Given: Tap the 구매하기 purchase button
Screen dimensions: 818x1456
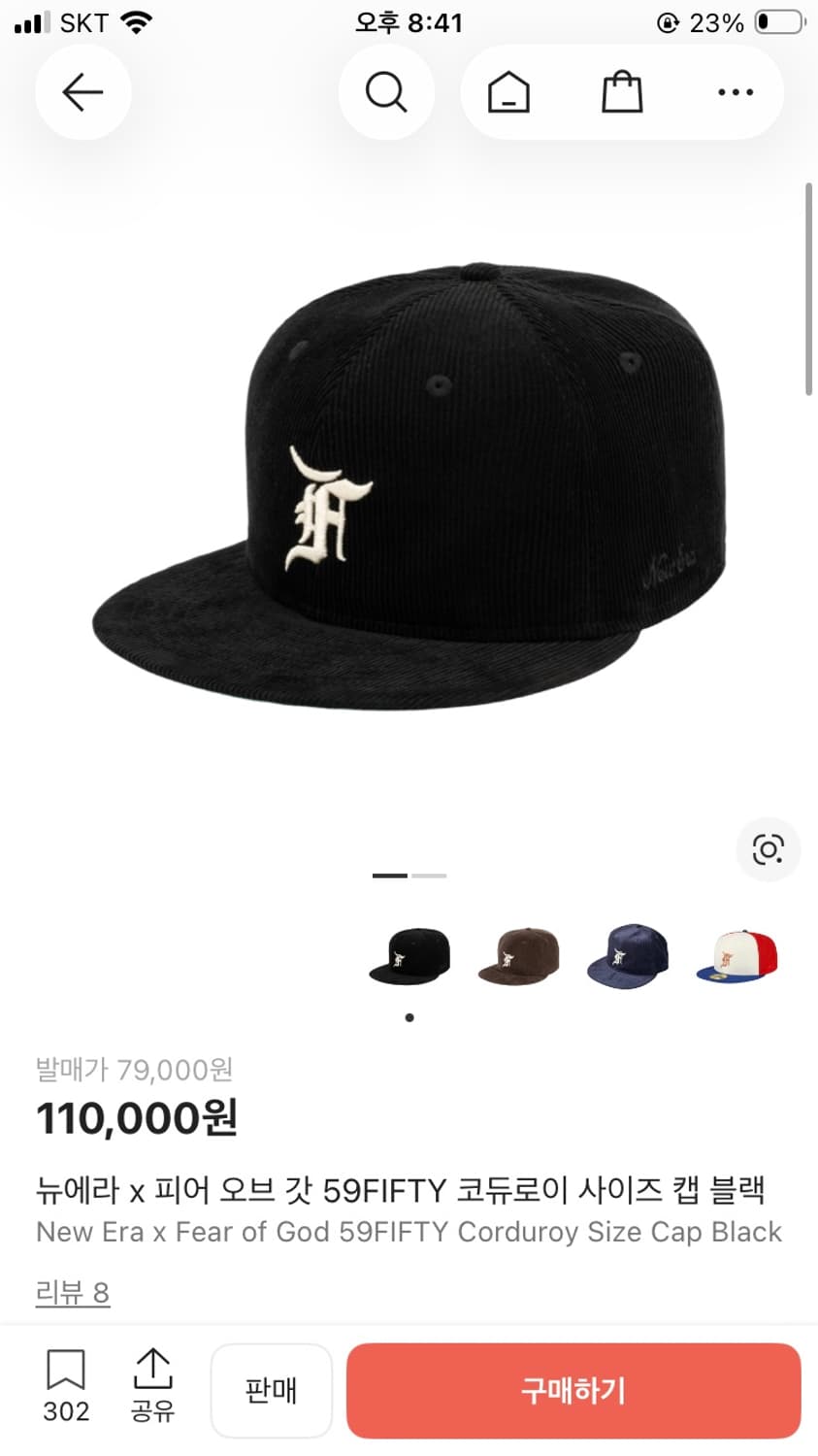Looking at the screenshot, I should (573, 1390).
